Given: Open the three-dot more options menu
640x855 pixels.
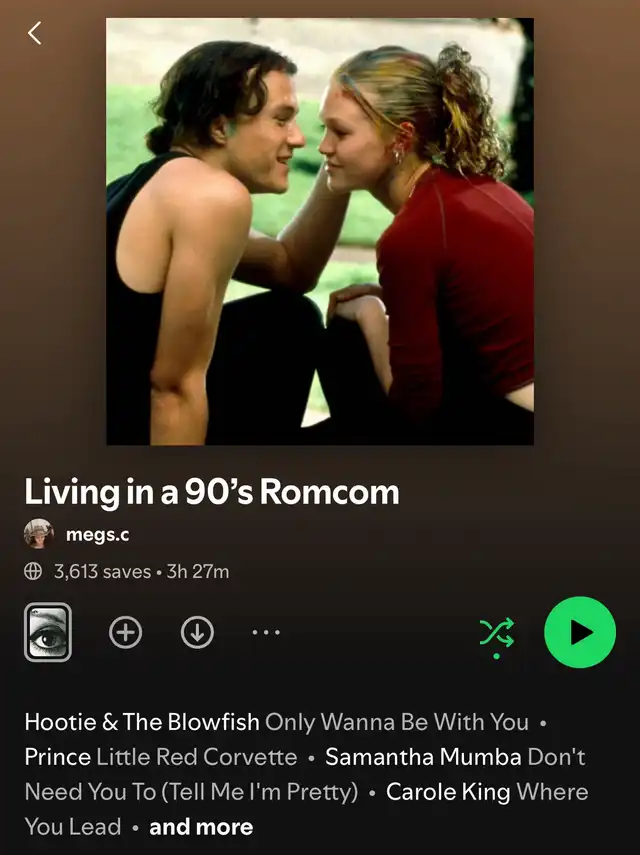Looking at the screenshot, I should point(266,632).
